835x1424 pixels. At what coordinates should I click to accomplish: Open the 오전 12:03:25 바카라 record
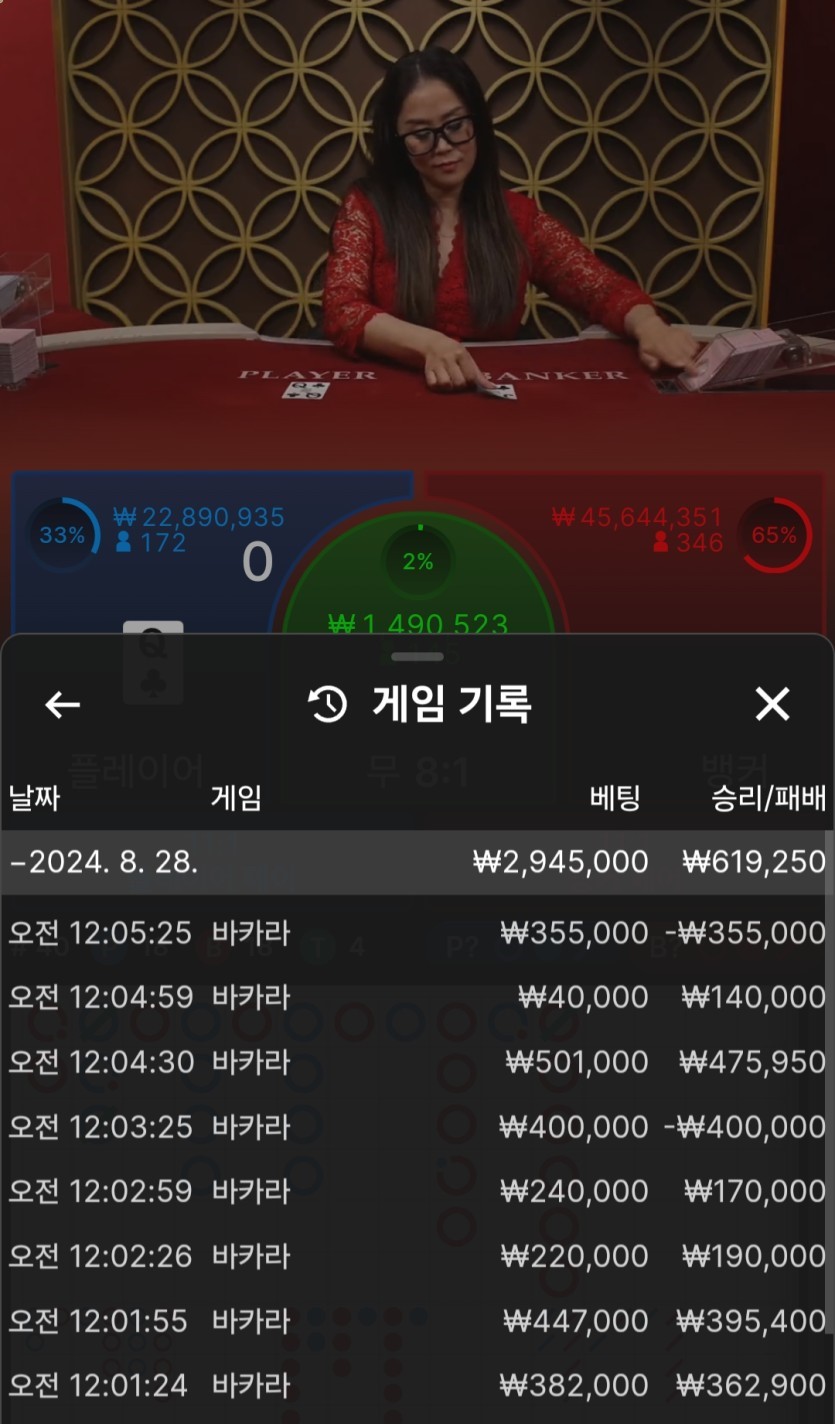[417, 1127]
